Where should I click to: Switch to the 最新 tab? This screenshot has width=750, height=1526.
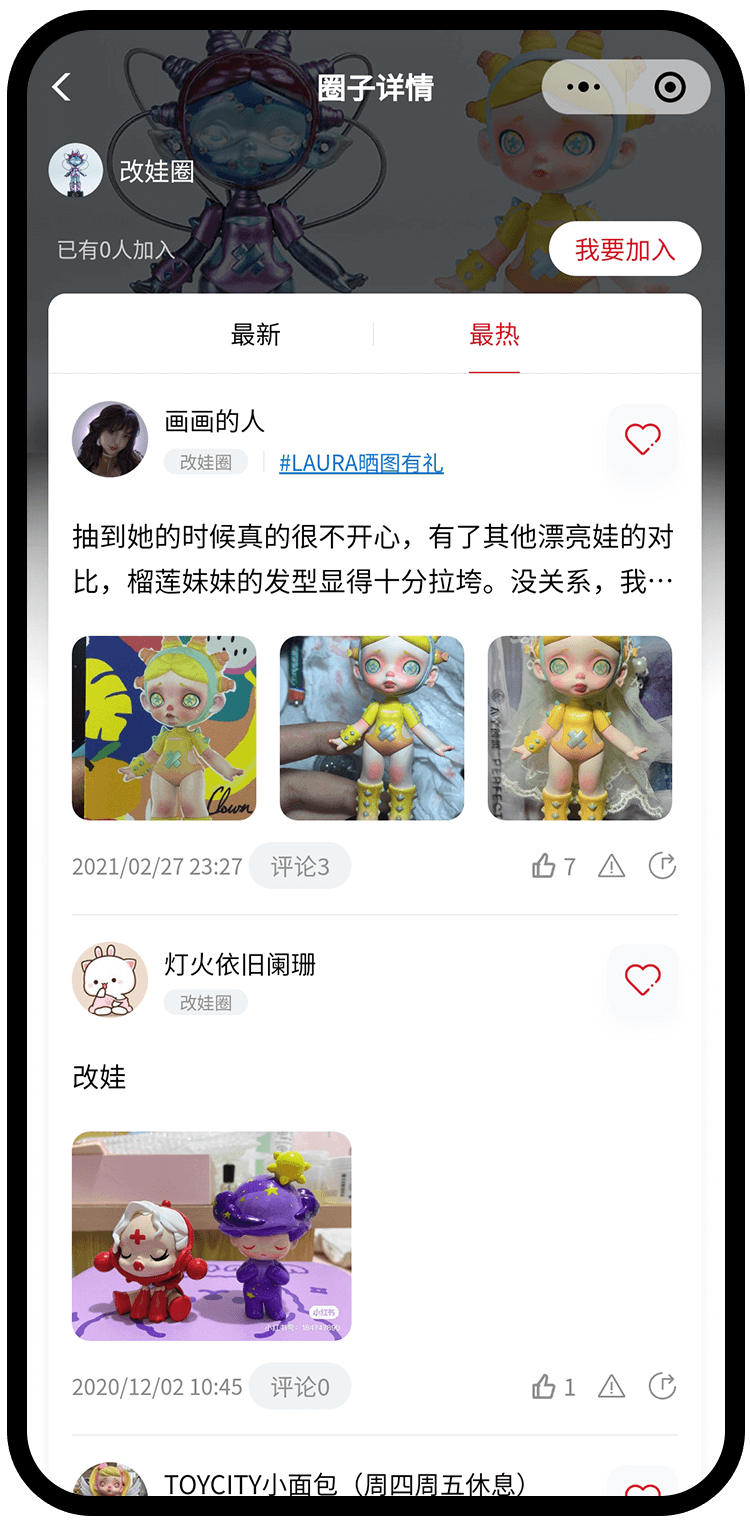pyautogui.click(x=256, y=335)
